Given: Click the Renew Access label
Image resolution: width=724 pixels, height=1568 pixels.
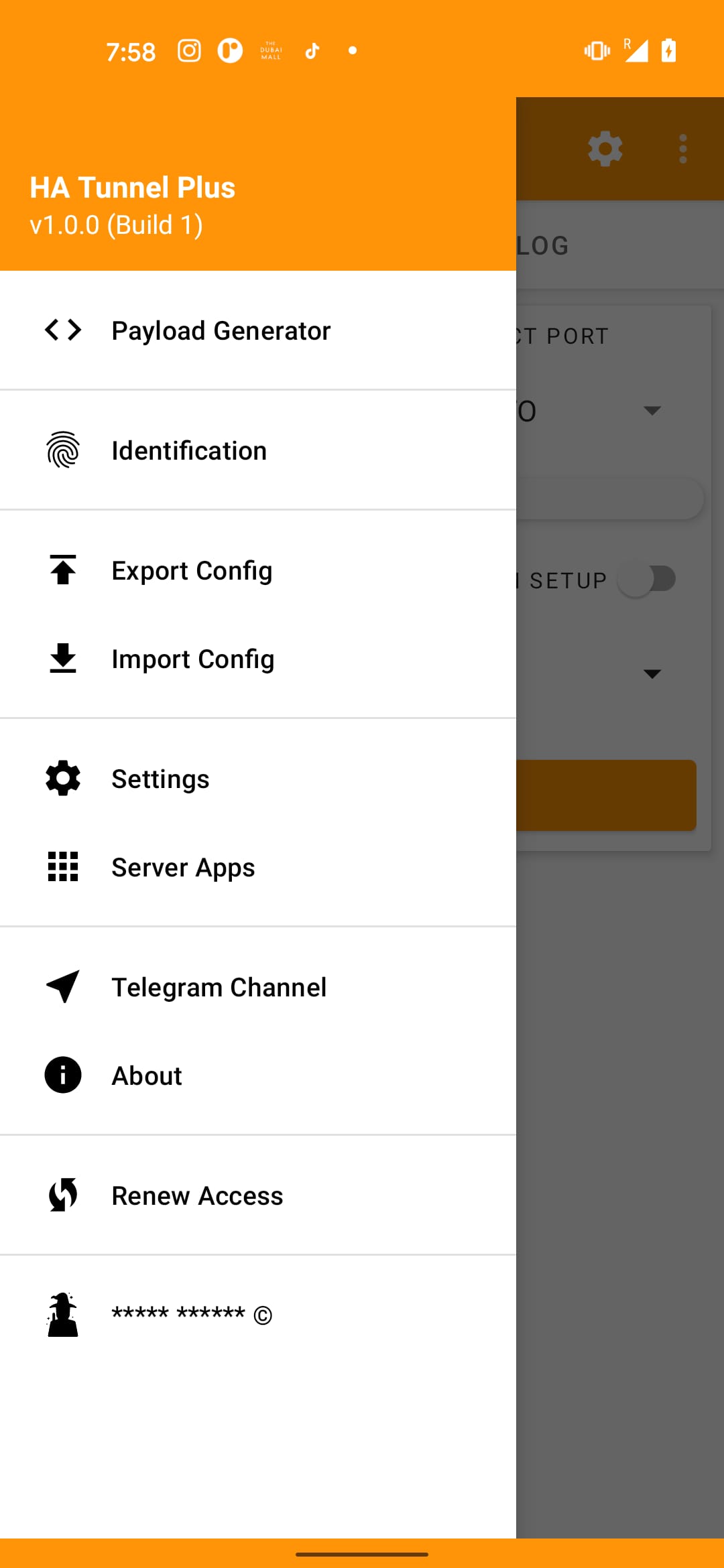Looking at the screenshot, I should (196, 1195).
